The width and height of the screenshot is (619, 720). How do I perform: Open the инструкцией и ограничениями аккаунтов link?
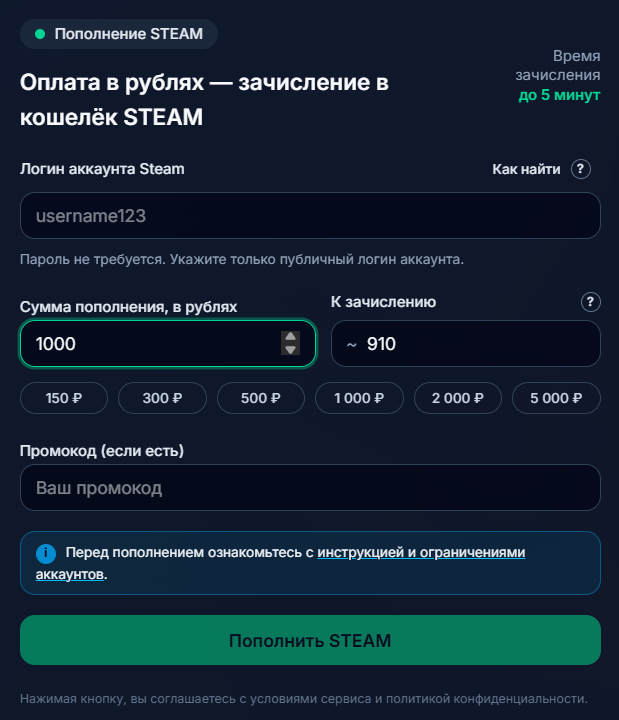420,552
